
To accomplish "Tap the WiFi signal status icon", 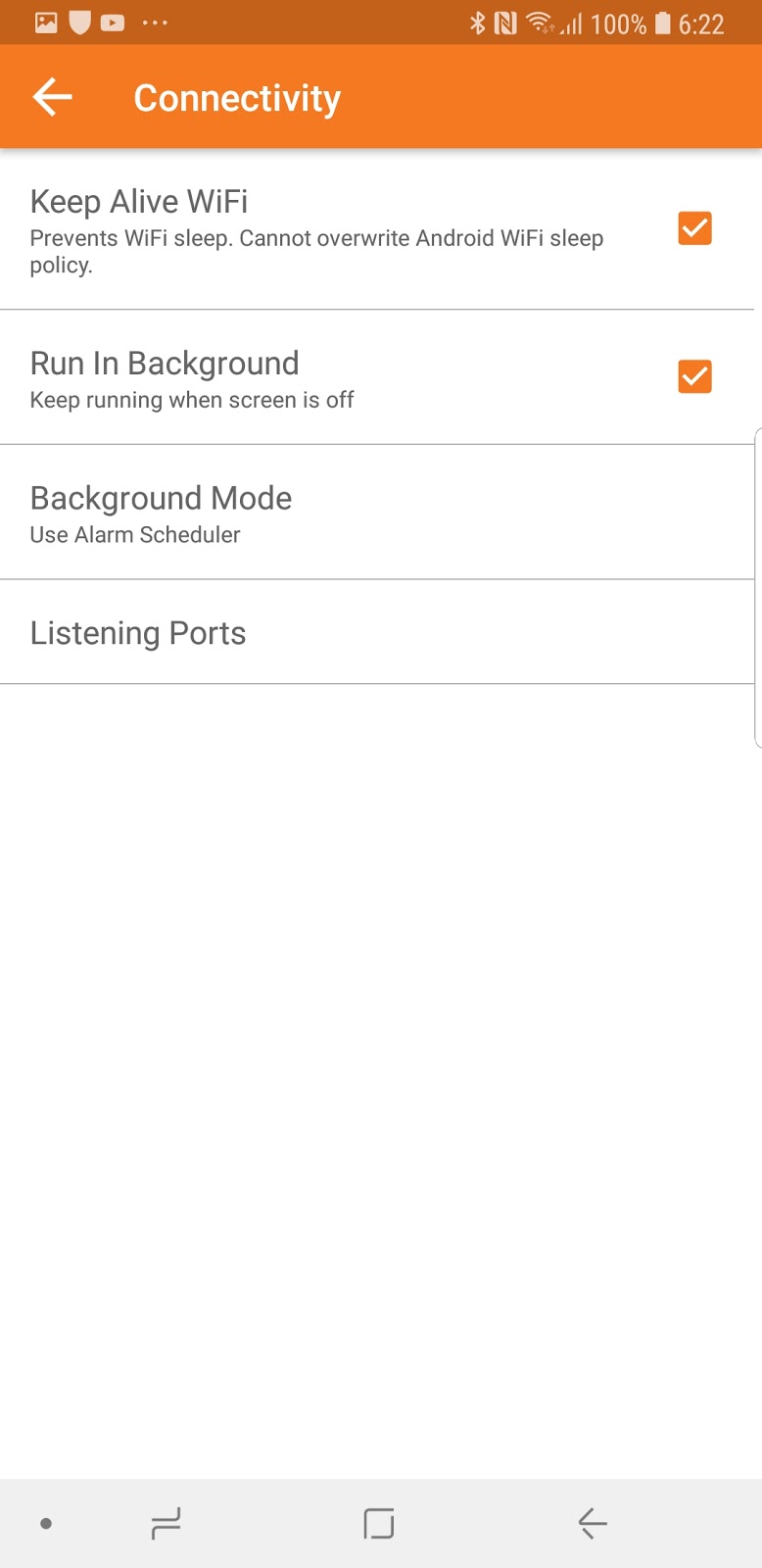I will (x=541, y=22).
